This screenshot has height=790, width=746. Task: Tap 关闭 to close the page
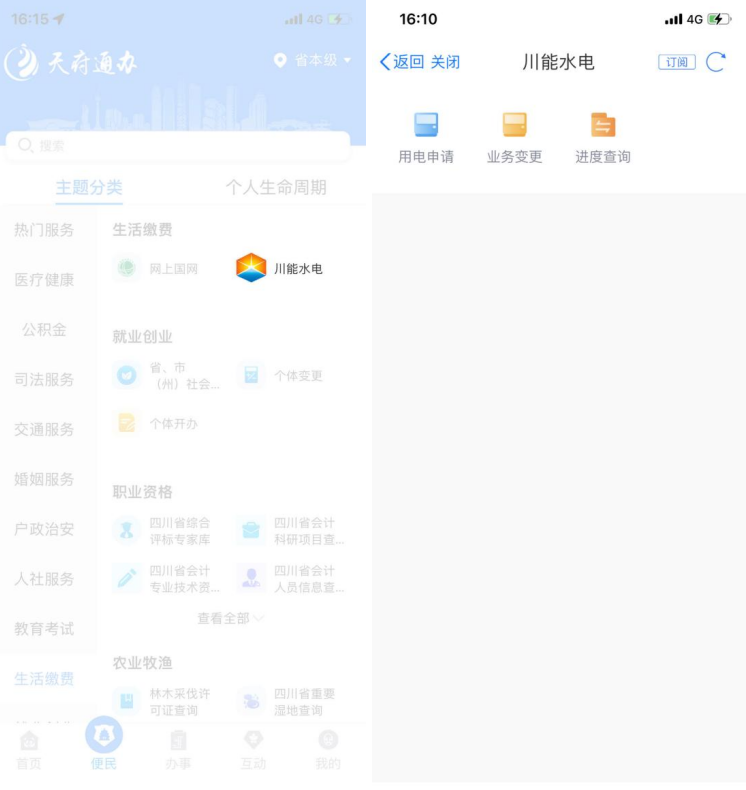[445, 62]
